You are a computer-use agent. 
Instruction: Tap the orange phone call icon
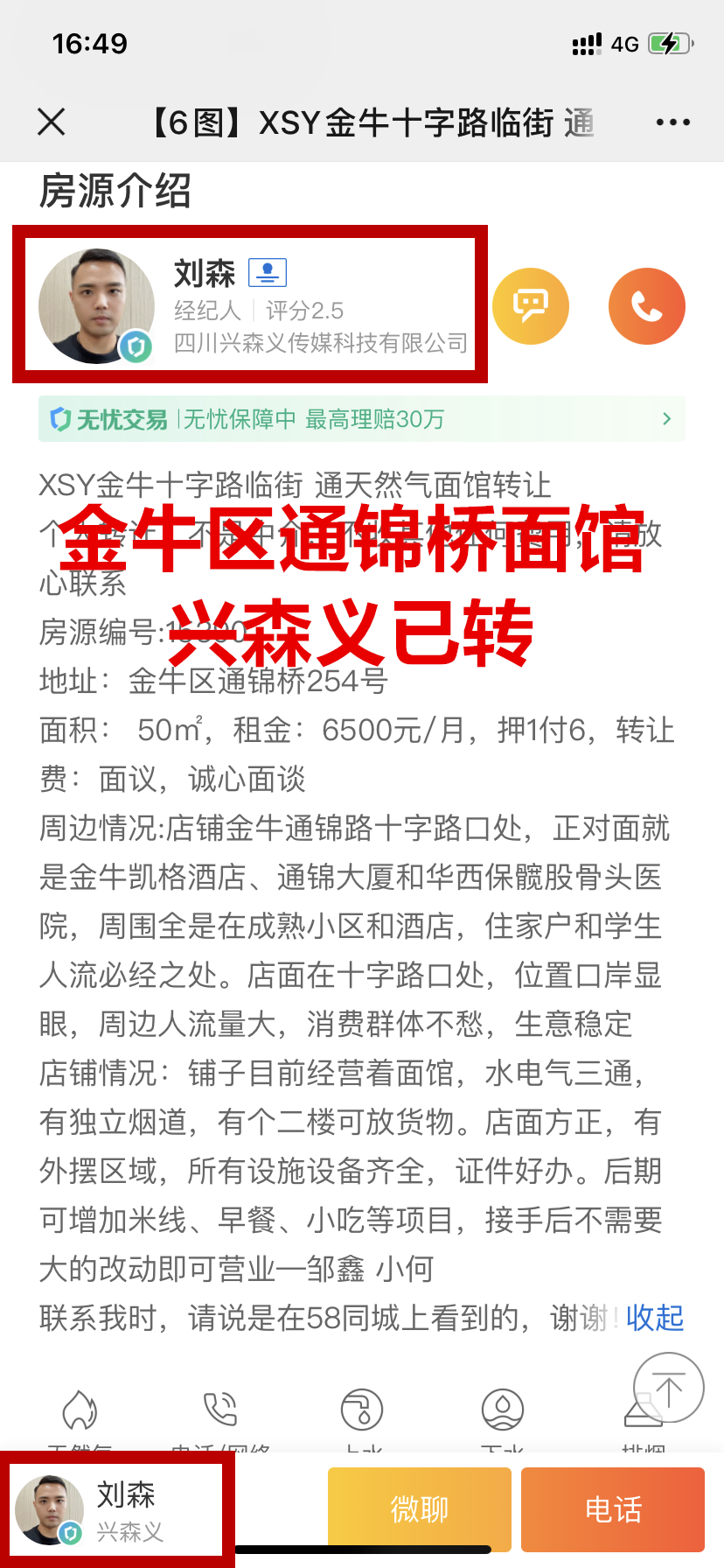pyautogui.click(x=646, y=306)
